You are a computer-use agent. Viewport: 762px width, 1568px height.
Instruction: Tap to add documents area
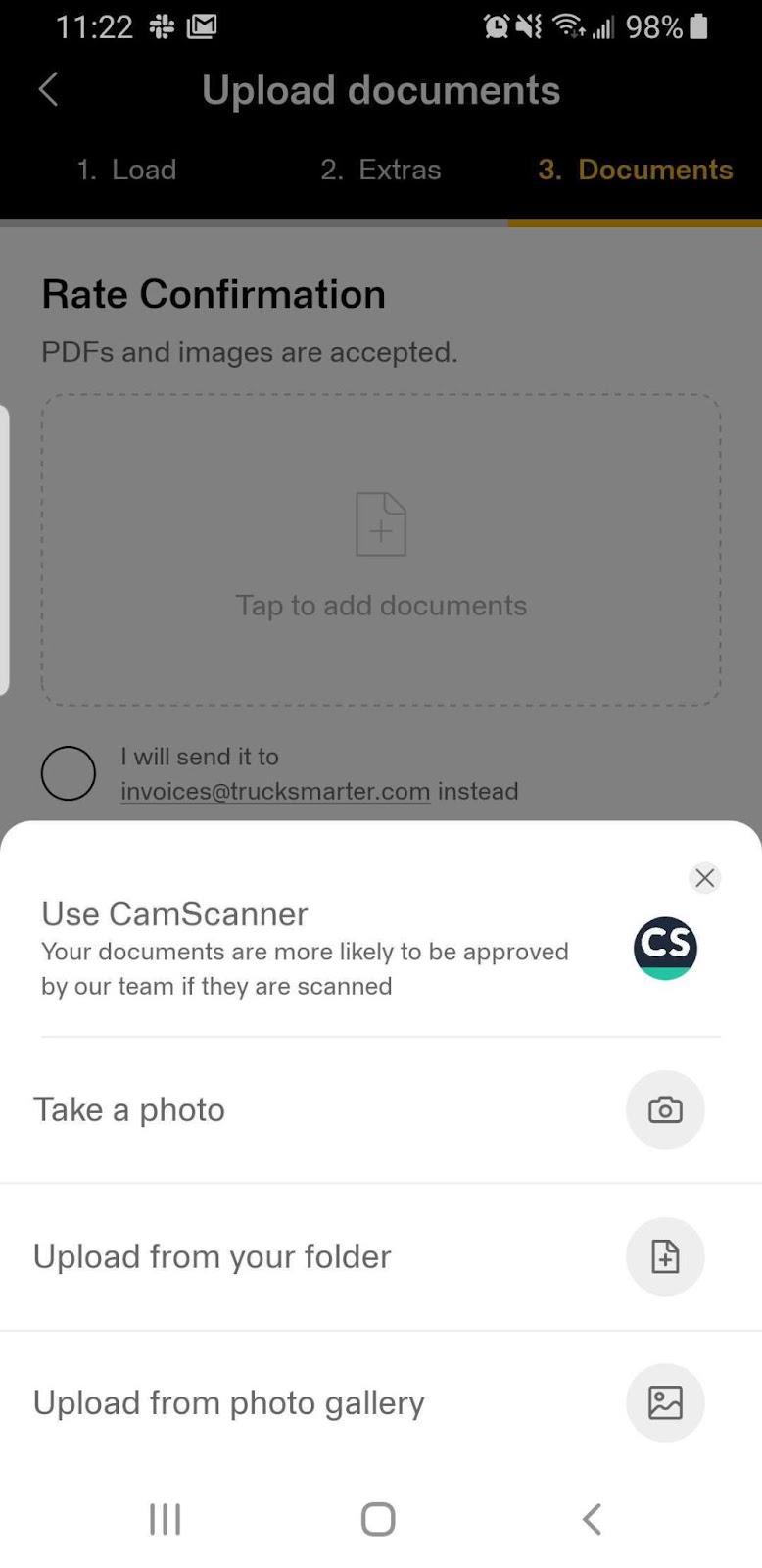380,549
